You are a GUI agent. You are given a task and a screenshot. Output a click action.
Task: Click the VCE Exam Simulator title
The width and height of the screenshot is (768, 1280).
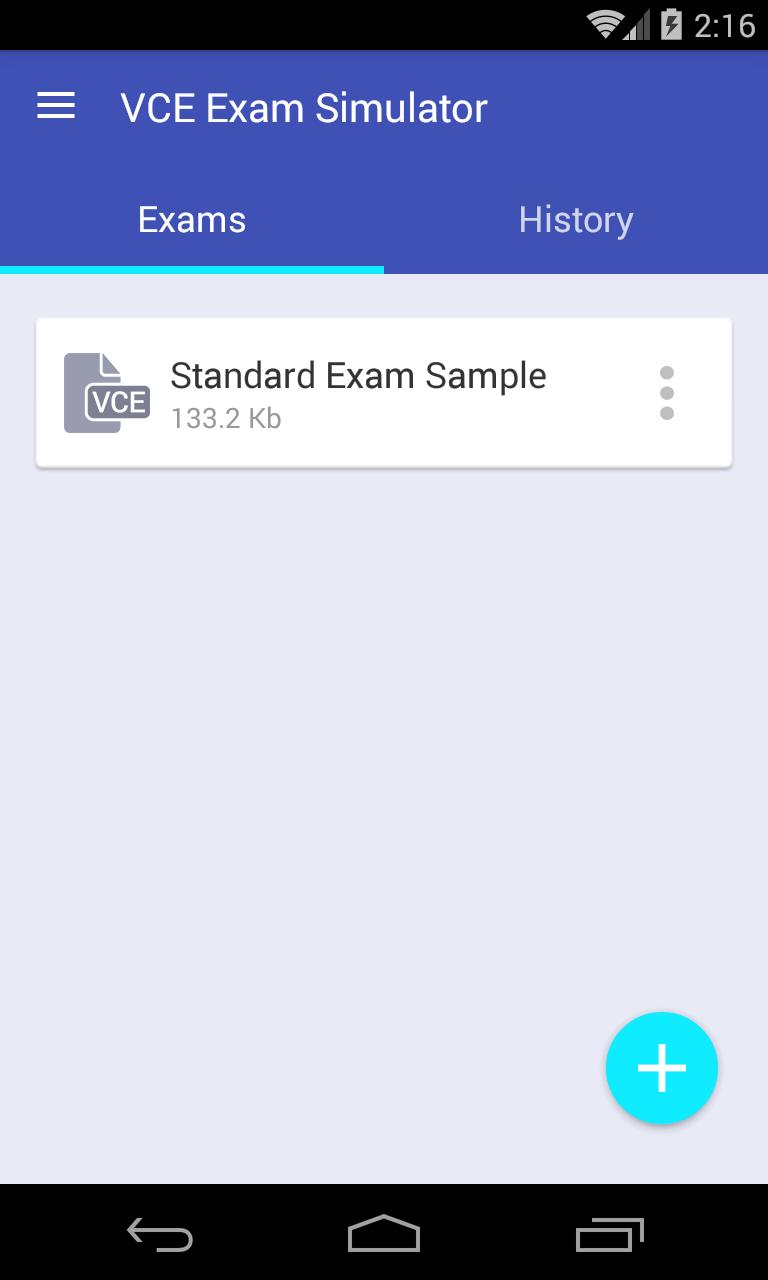303,107
